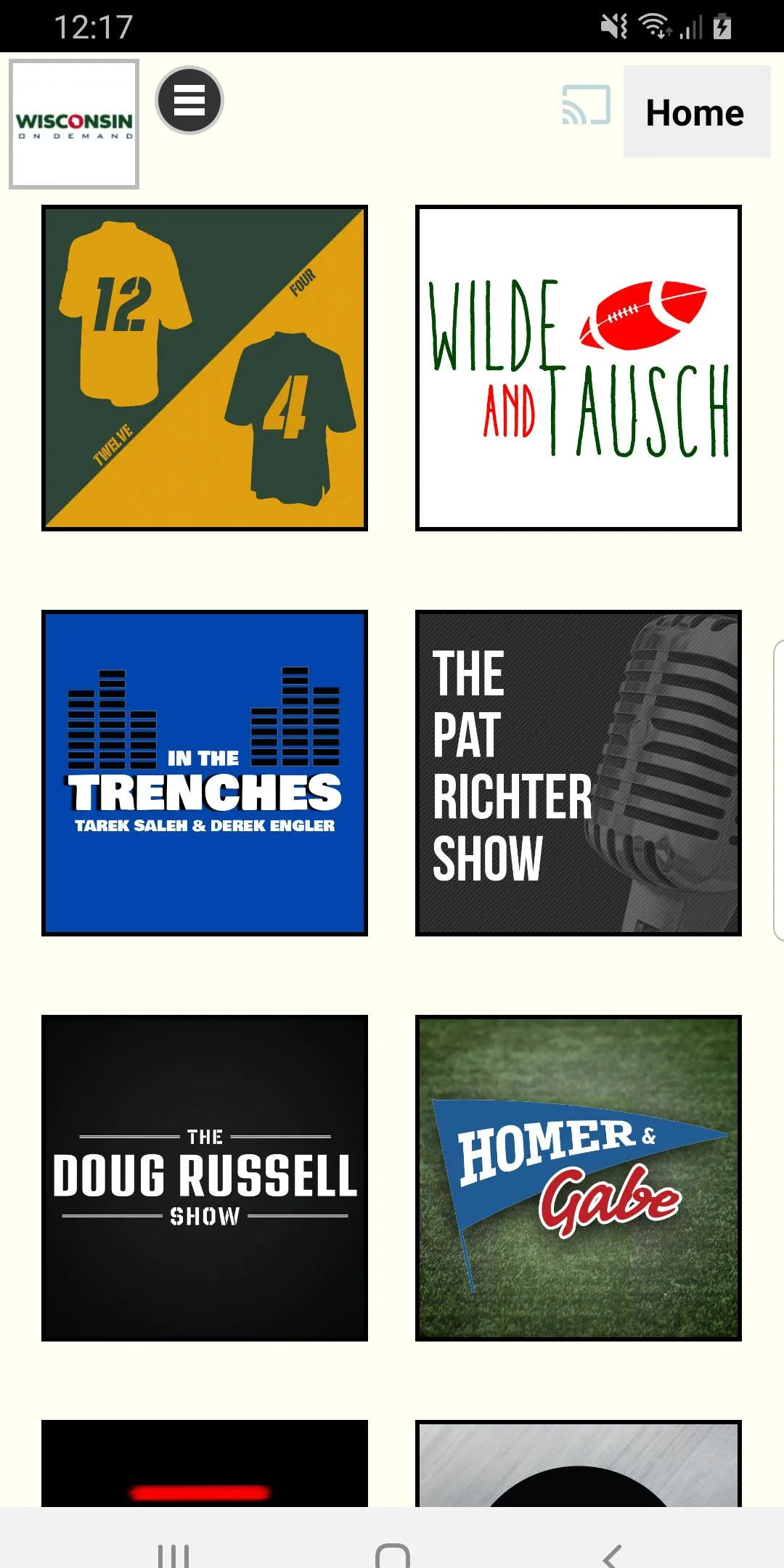Open The Pat Richter Show
Screen dimensions: 784x1568
(578, 772)
